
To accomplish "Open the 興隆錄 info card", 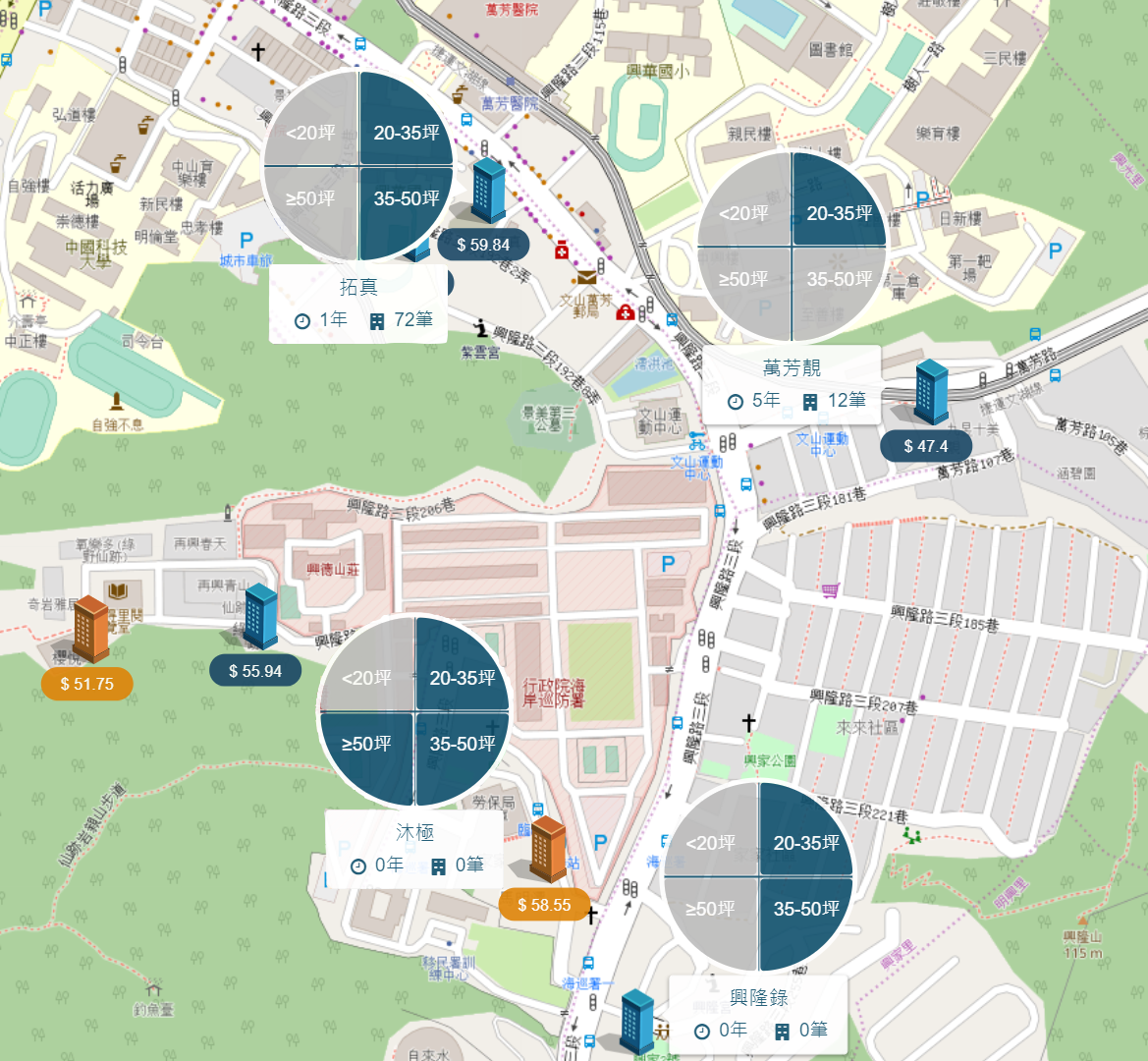I will (x=758, y=1014).
